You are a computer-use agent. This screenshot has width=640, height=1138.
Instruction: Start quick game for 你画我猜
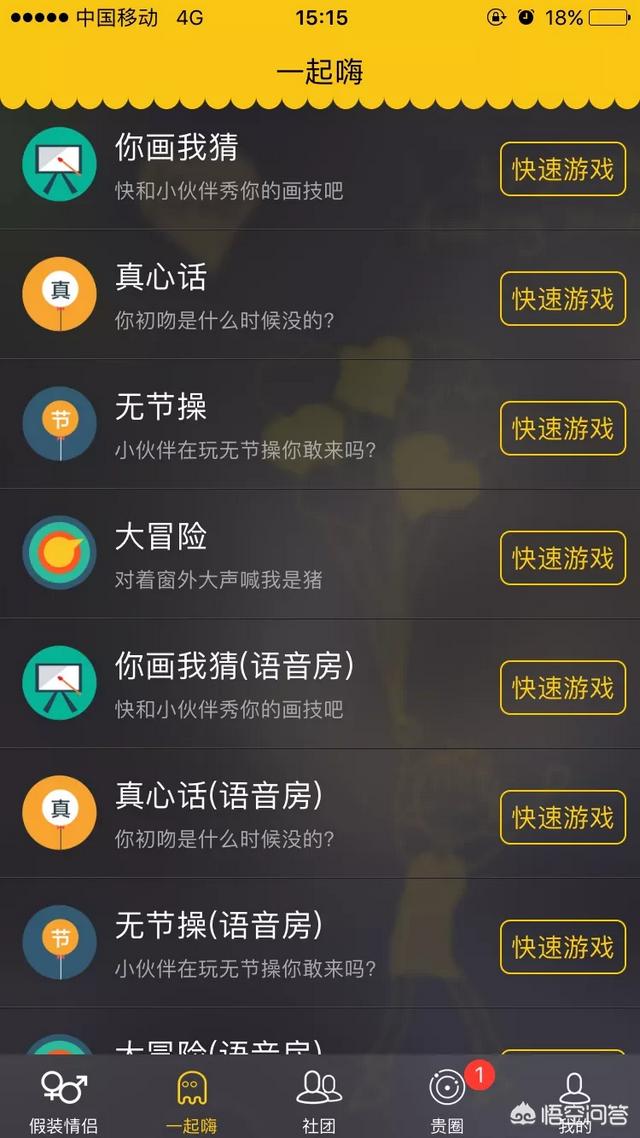point(562,169)
